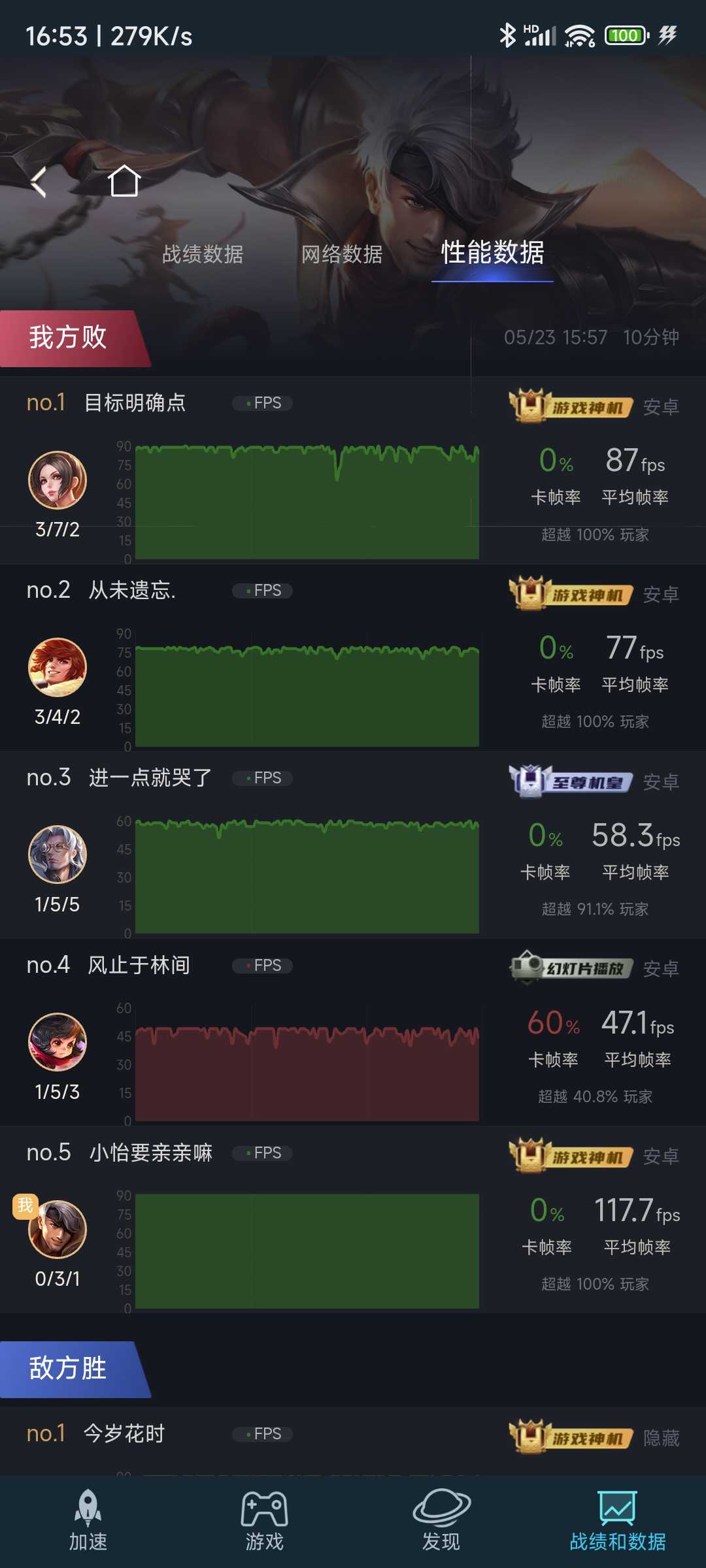Tap the FPS chip for 风止于林间

263,966
